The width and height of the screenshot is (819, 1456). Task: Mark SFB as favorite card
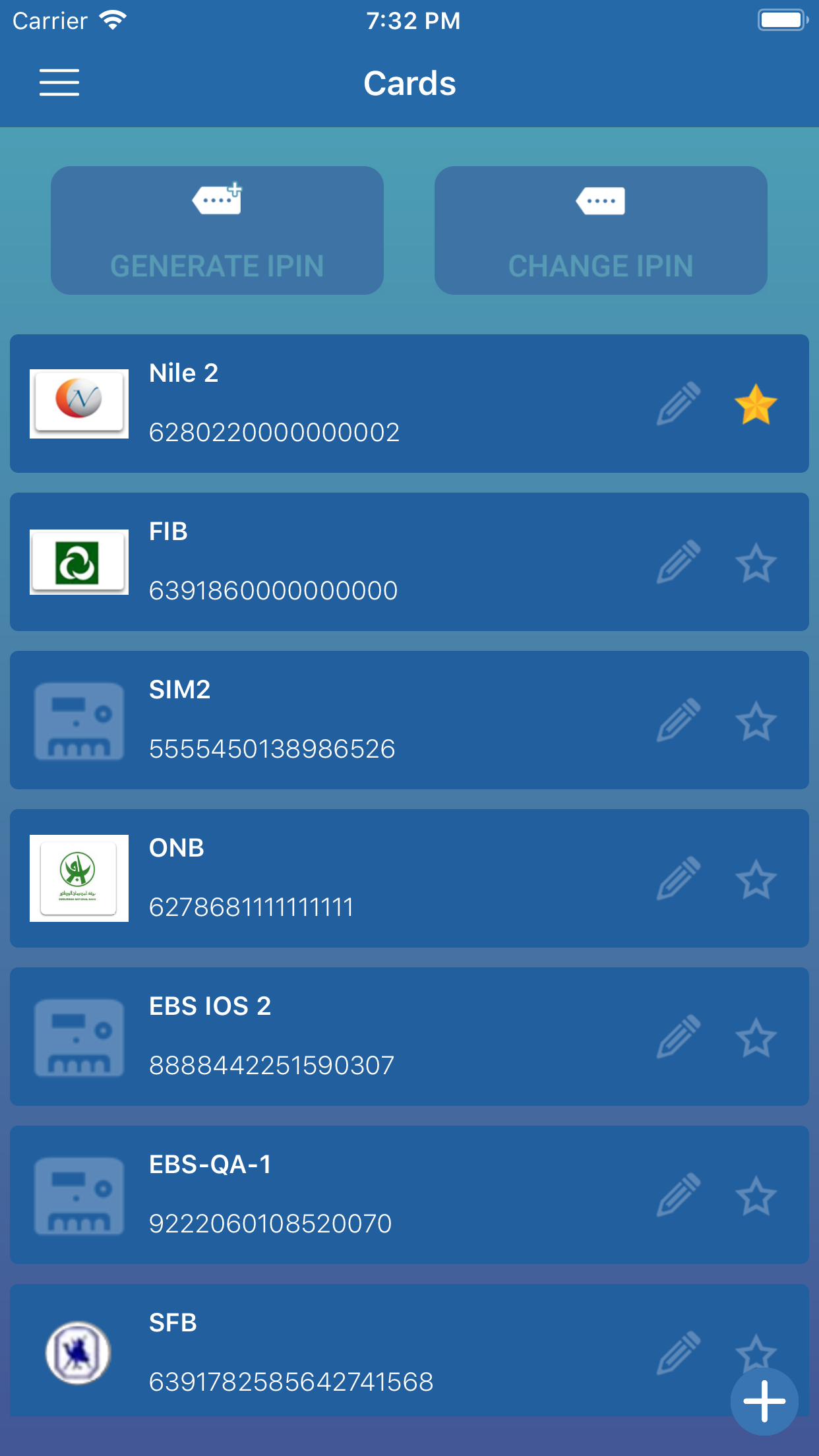pyautogui.click(x=756, y=1353)
